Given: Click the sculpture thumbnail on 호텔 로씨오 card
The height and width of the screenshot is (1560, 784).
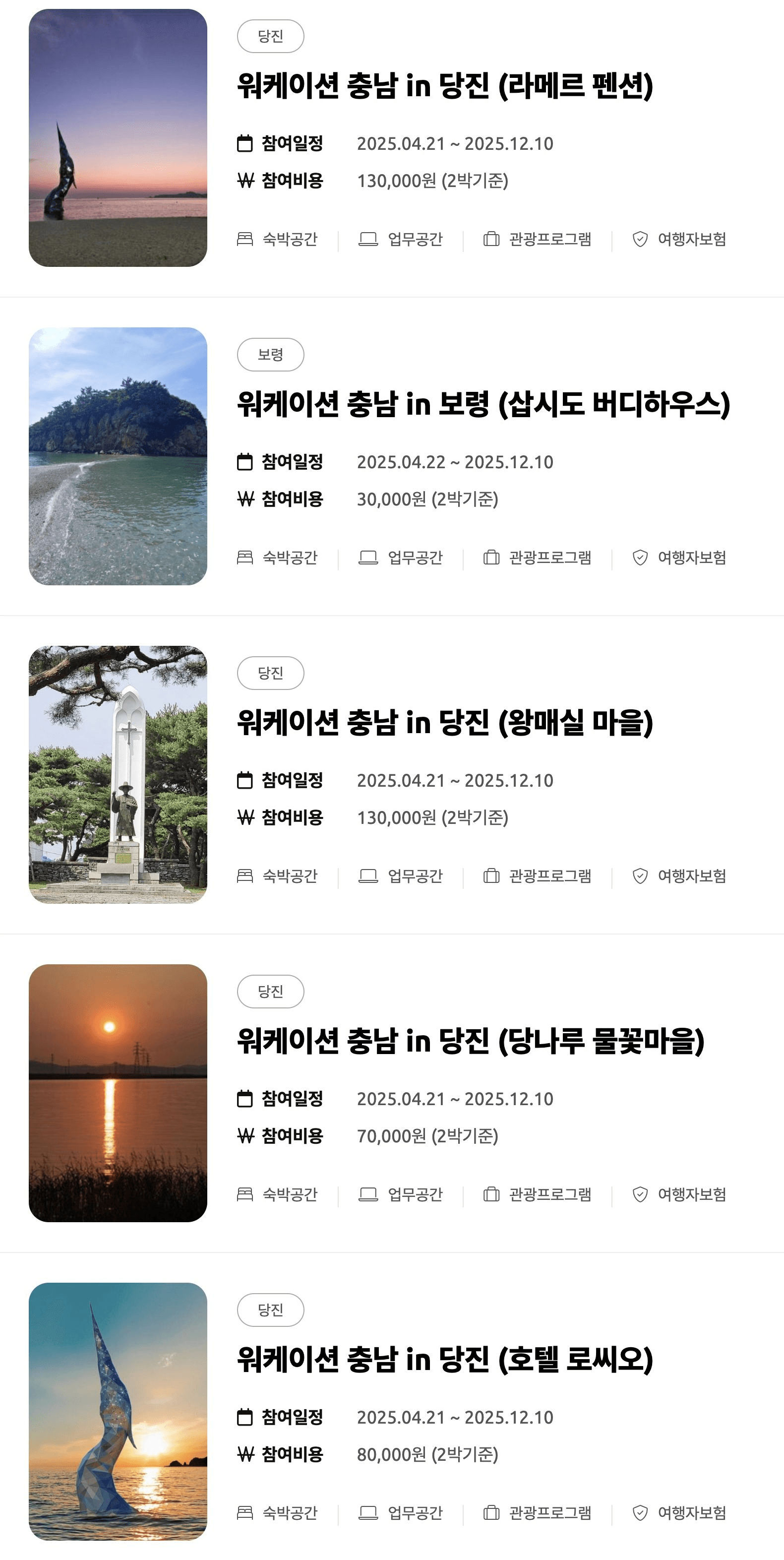Looking at the screenshot, I should (119, 1411).
